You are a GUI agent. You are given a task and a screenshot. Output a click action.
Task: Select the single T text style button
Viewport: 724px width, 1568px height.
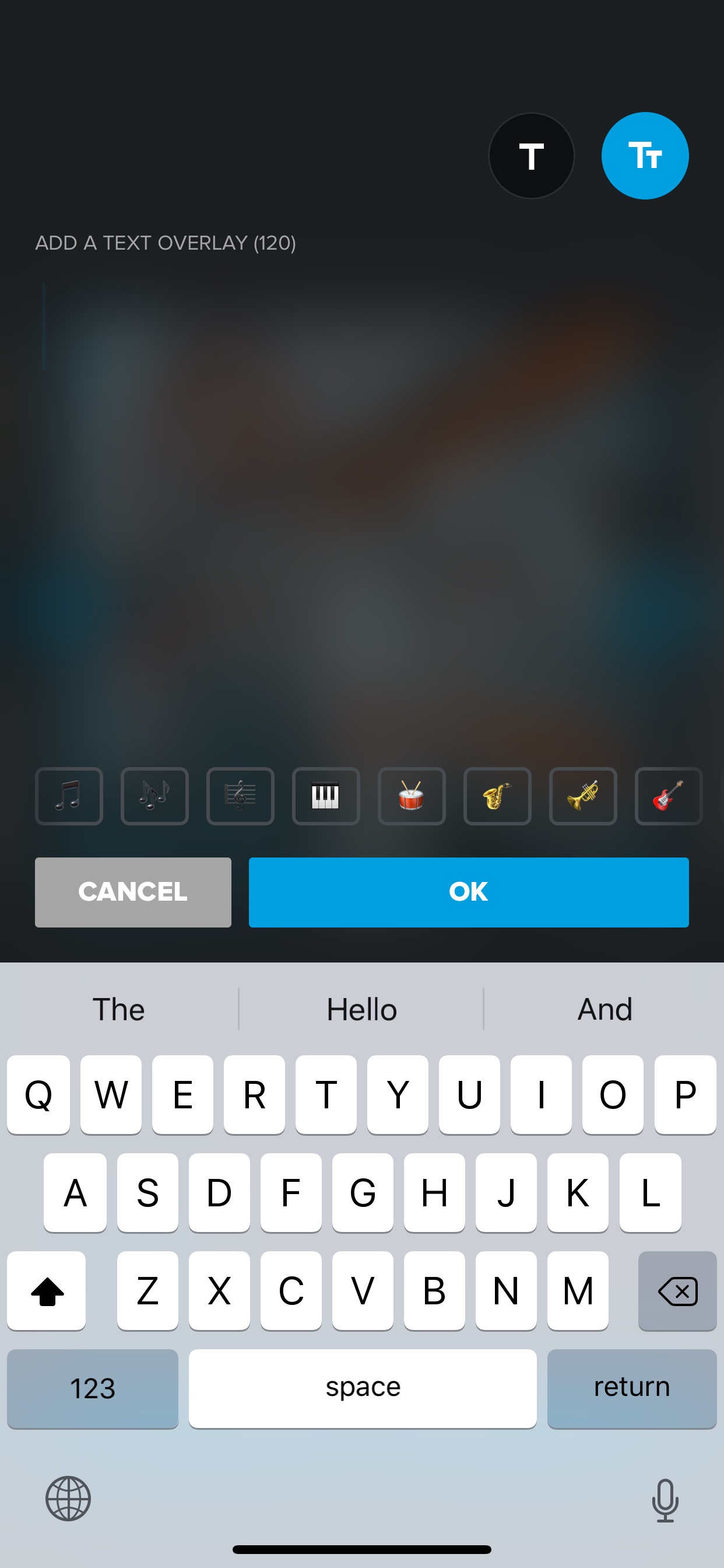click(531, 156)
